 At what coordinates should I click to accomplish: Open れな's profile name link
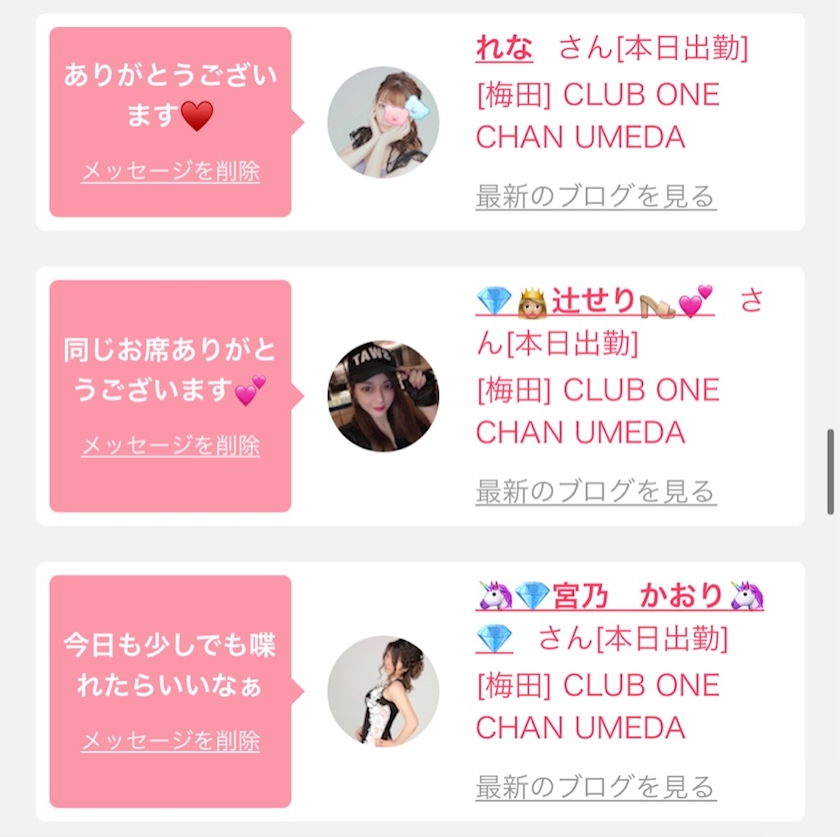(x=504, y=48)
